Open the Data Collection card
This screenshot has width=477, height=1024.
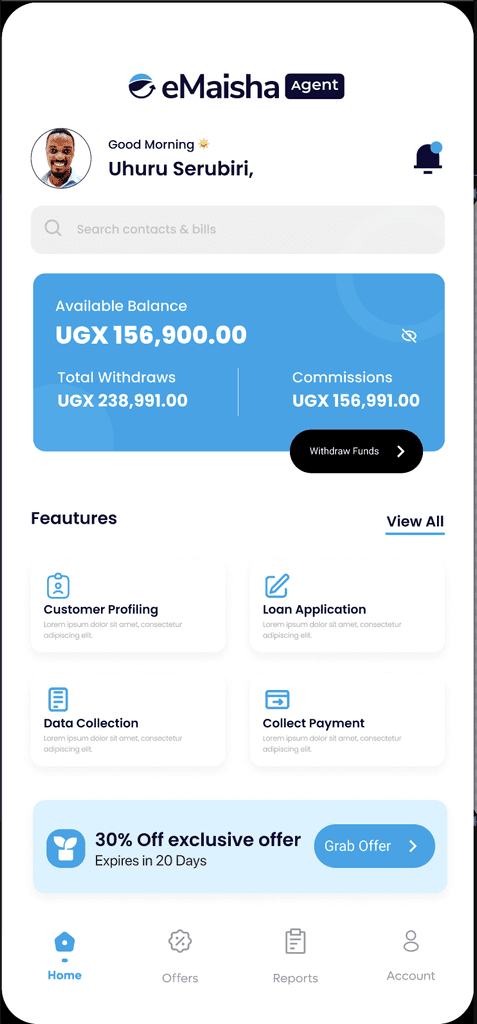pyautogui.click(x=128, y=720)
